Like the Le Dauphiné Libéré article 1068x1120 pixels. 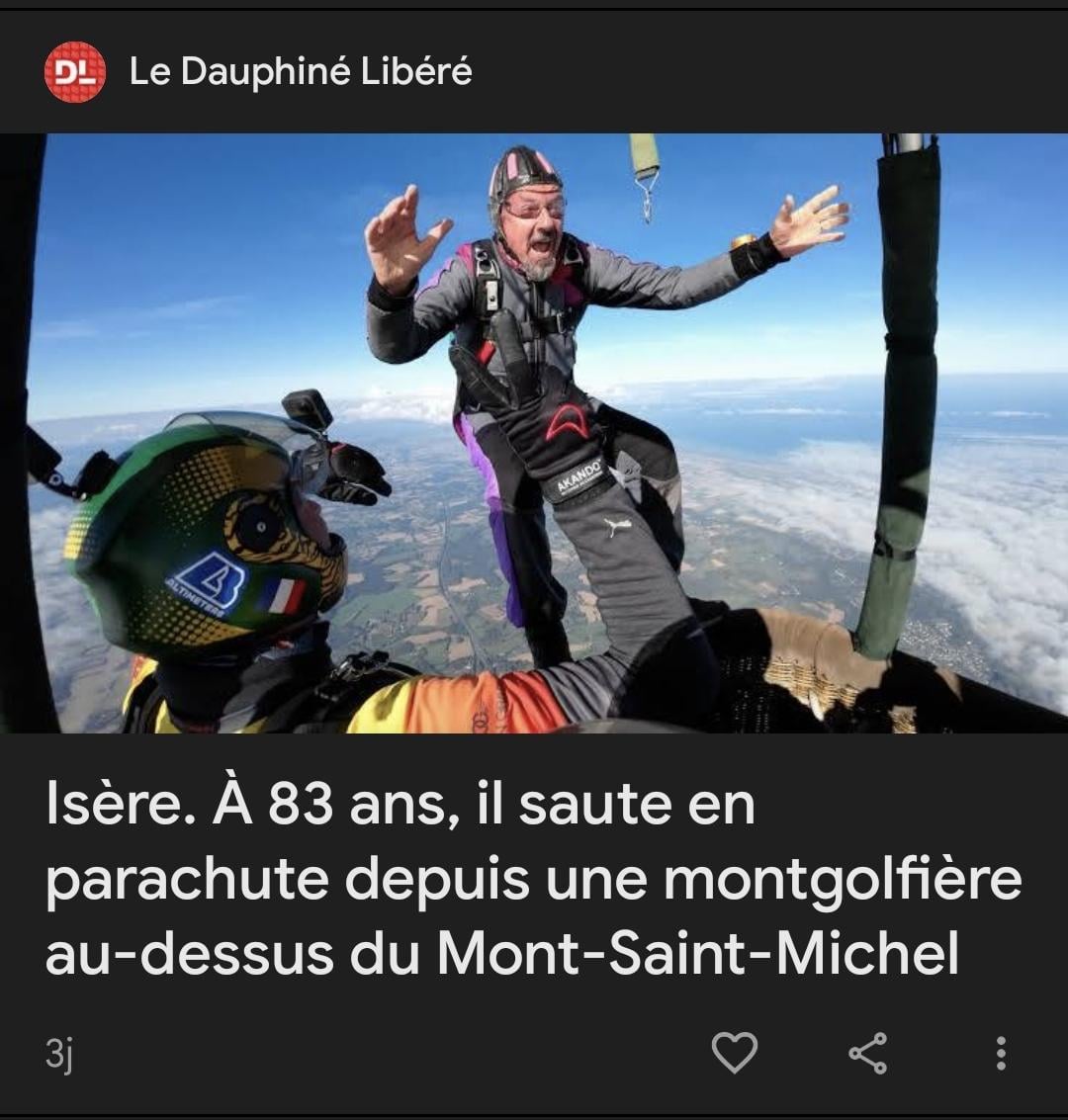coord(734,1053)
